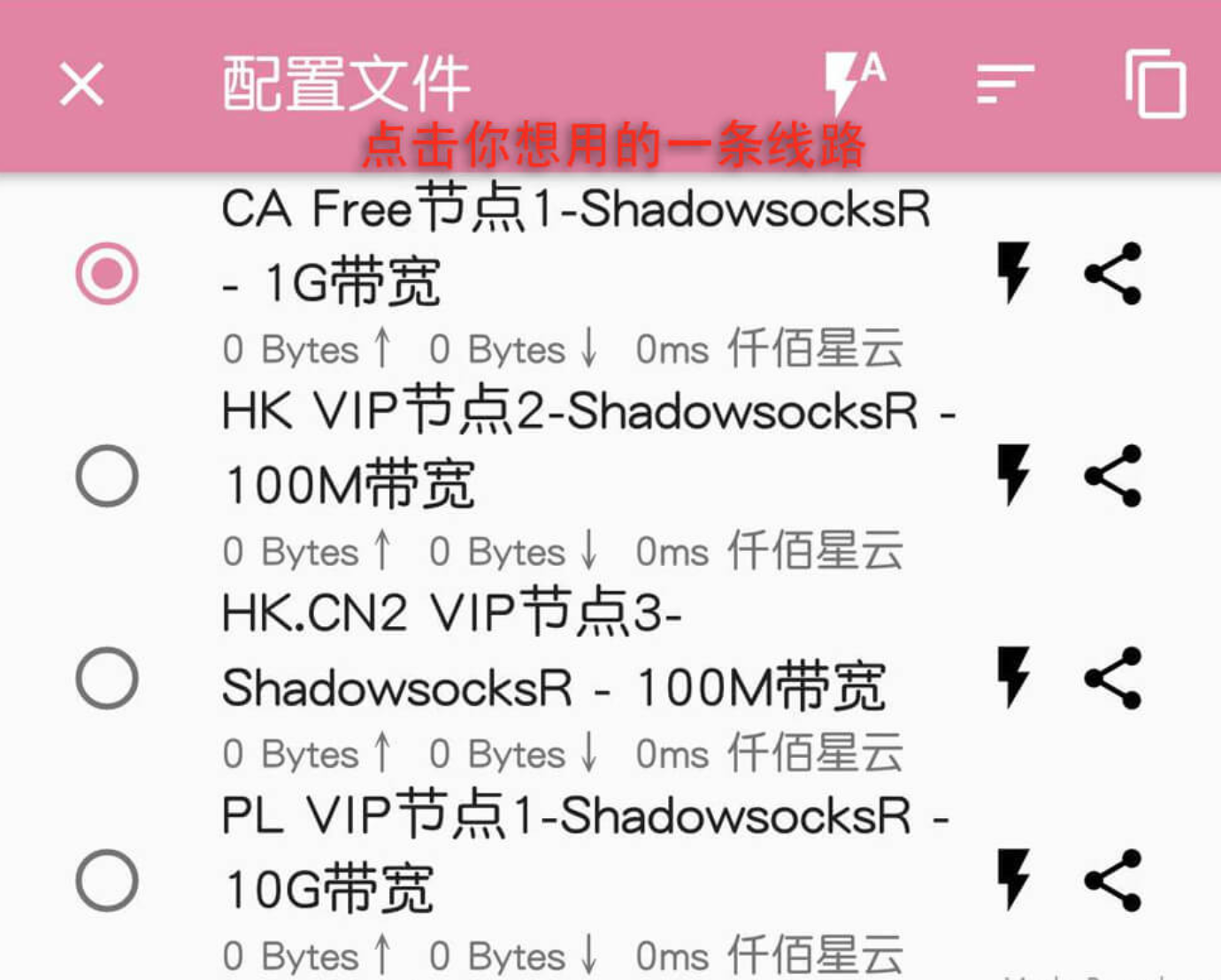Share the HK VIP节点2 profile
The image size is (1221, 980).
[x=1113, y=476]
